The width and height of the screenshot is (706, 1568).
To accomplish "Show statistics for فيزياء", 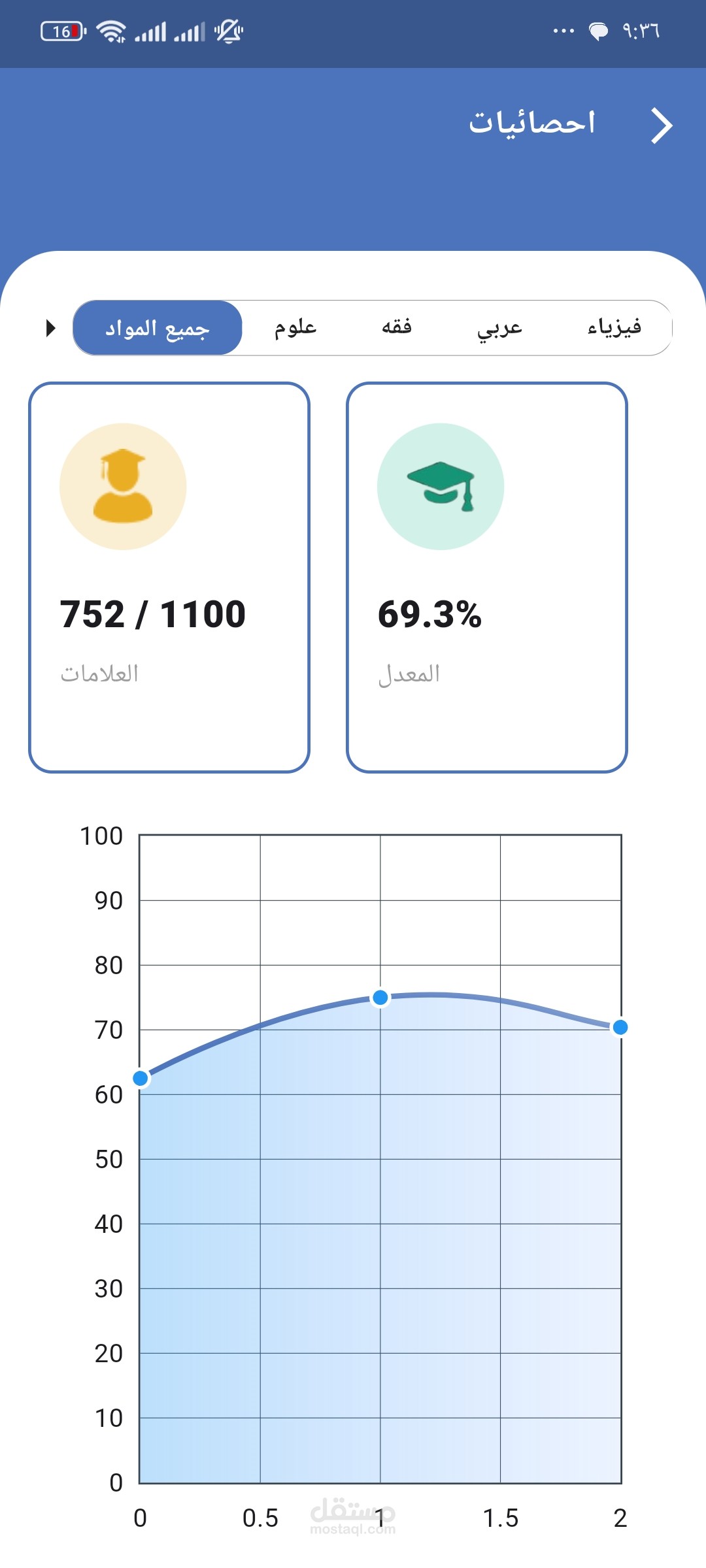I will pos(614,328).
